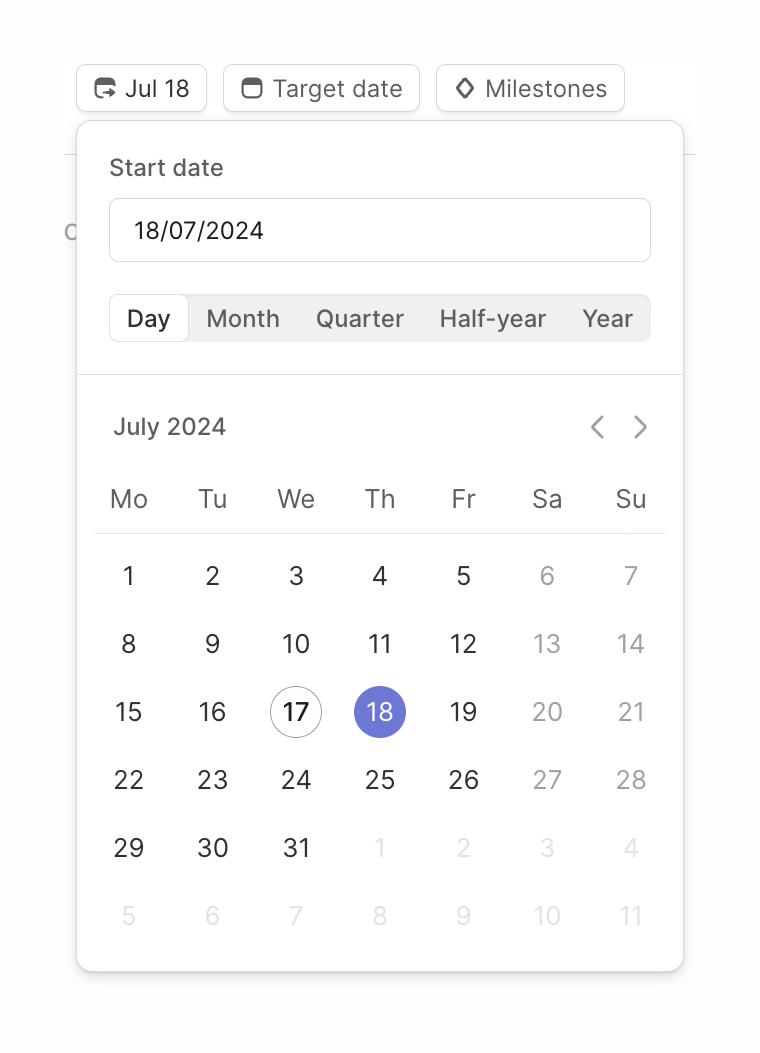Navigate to previous month with left chevron
This screenshot has height=1053, width=760.
(x=597, y=427)
